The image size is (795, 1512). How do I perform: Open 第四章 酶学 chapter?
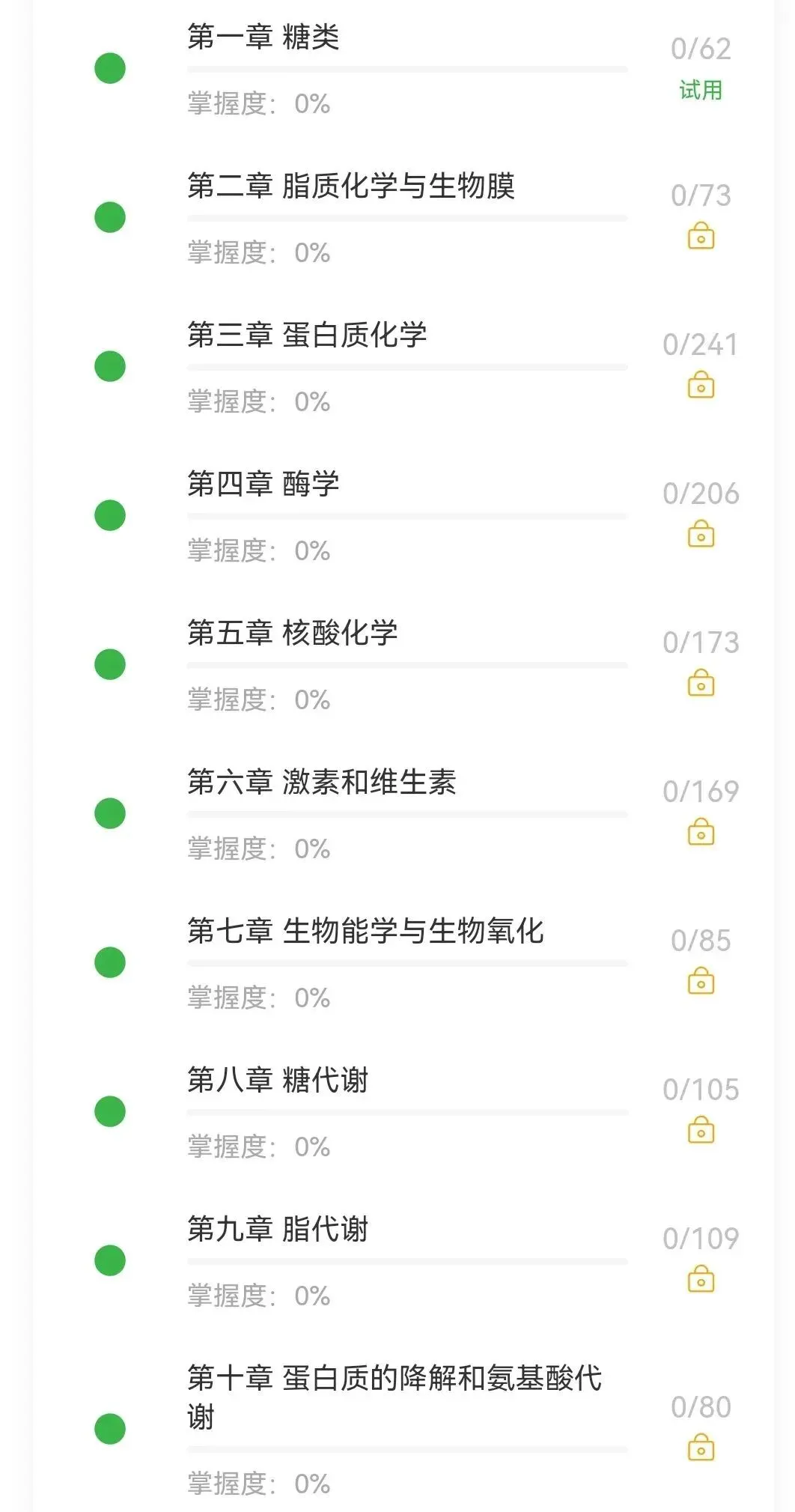coord(264,484)
